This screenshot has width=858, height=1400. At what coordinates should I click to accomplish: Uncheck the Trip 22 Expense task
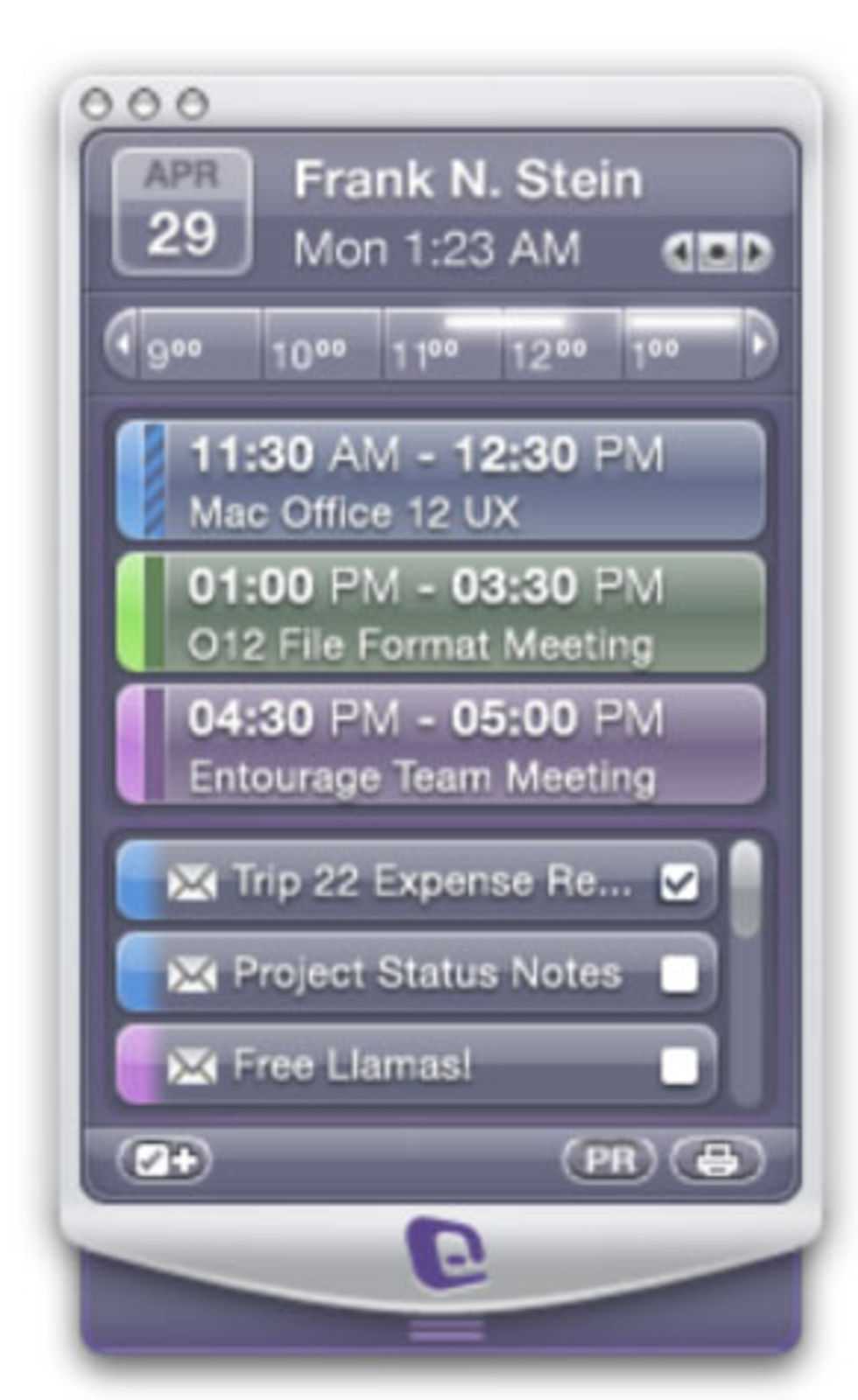coord(679,882)
